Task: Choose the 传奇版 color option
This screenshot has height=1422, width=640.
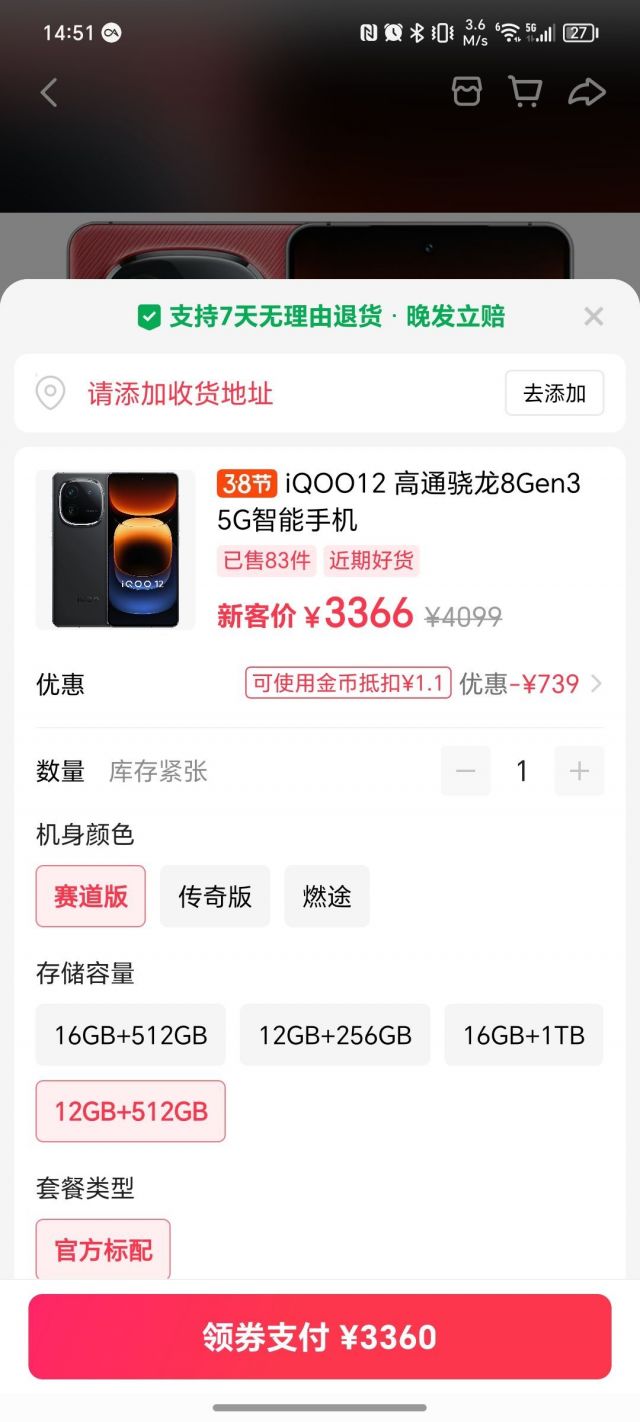Action: [x=215, y=896]
